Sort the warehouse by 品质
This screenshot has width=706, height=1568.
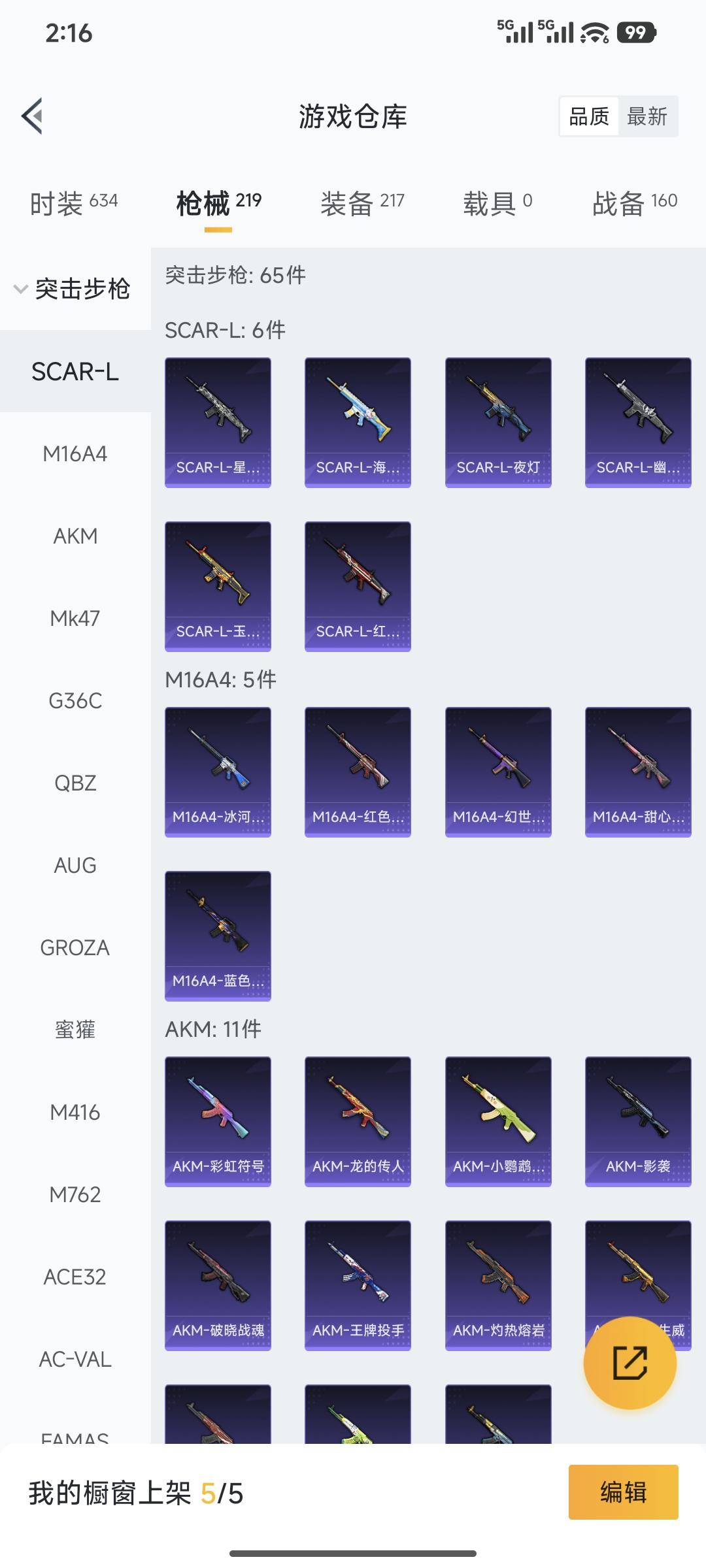coord(589,117)
